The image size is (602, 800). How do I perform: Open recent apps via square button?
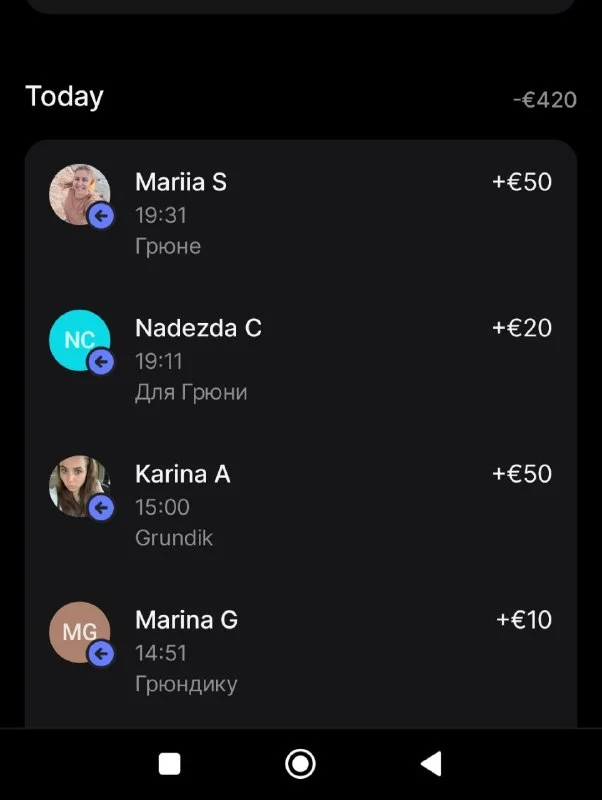pyautogui.click(x=170, y=764)
